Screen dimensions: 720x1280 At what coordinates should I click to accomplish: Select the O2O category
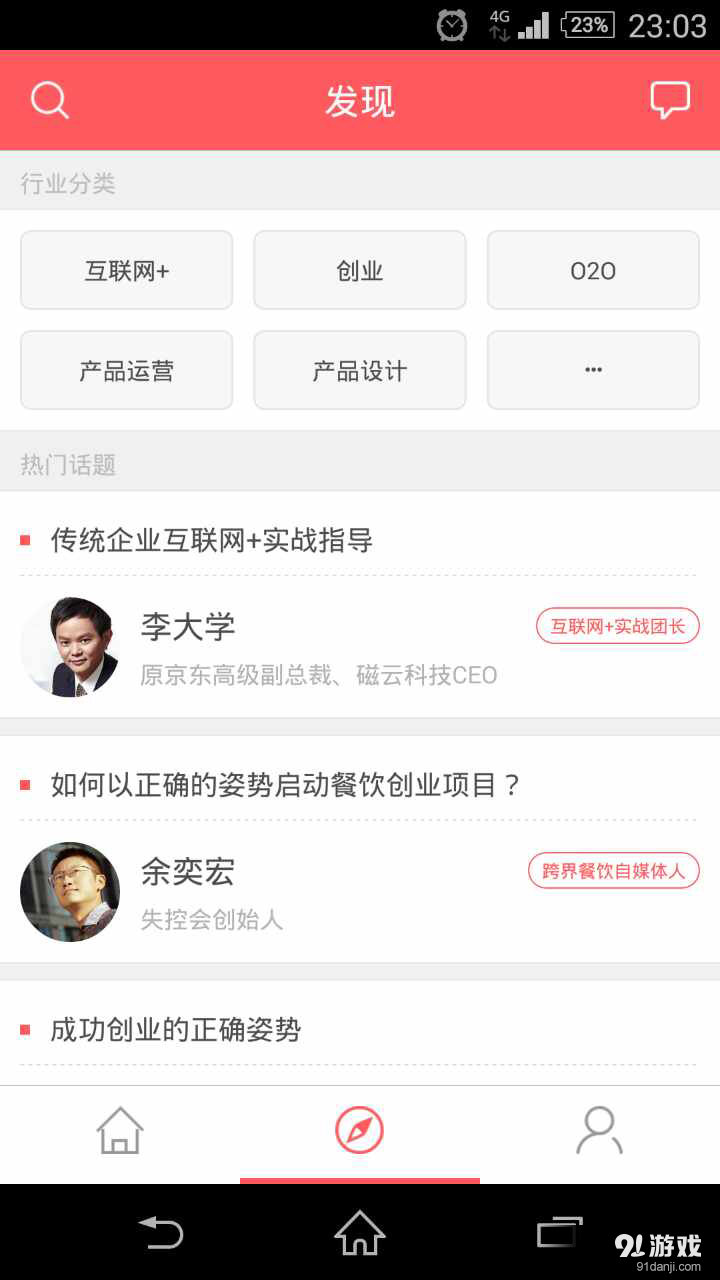(592, 270)
